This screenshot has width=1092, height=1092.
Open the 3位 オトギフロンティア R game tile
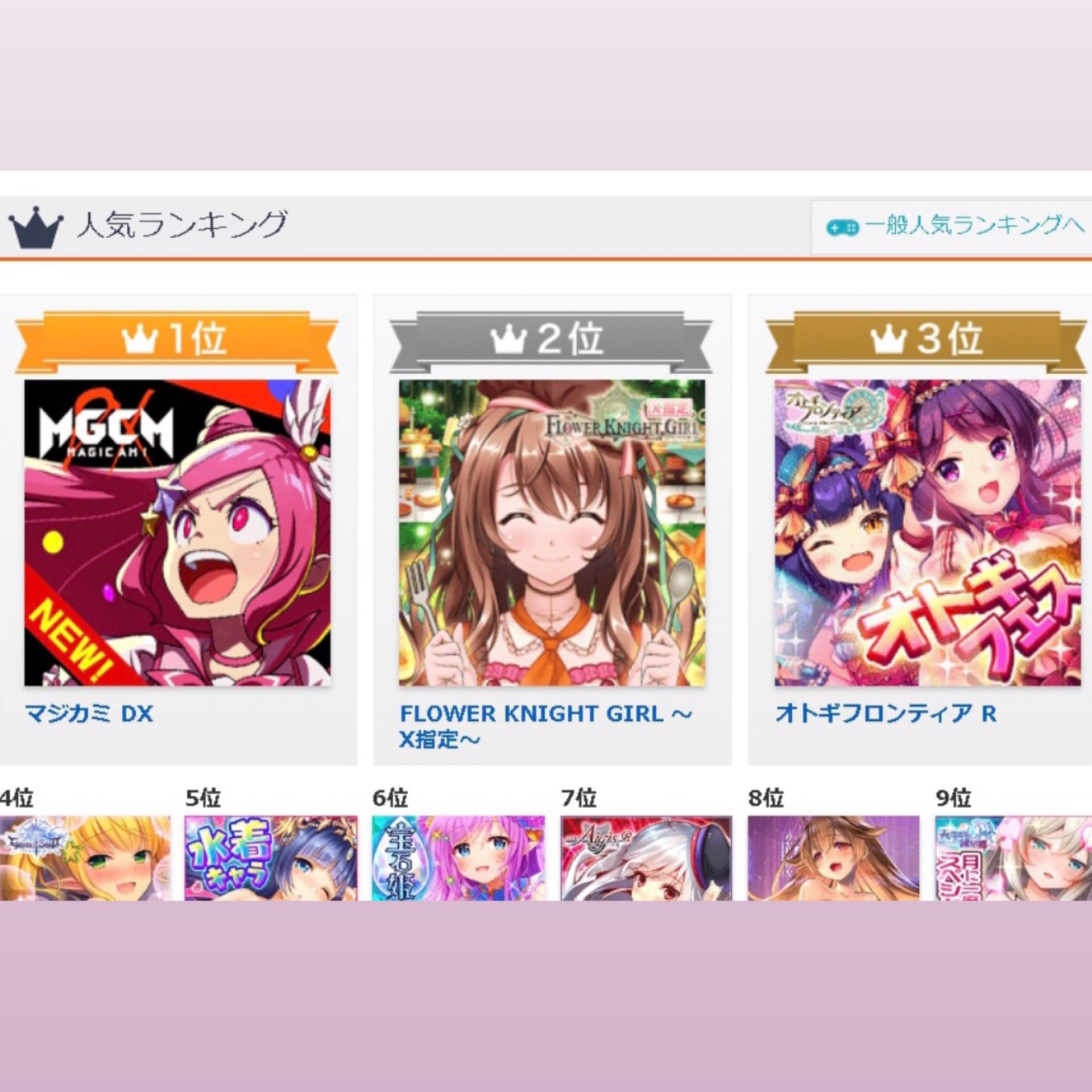(x=927, y=533)
